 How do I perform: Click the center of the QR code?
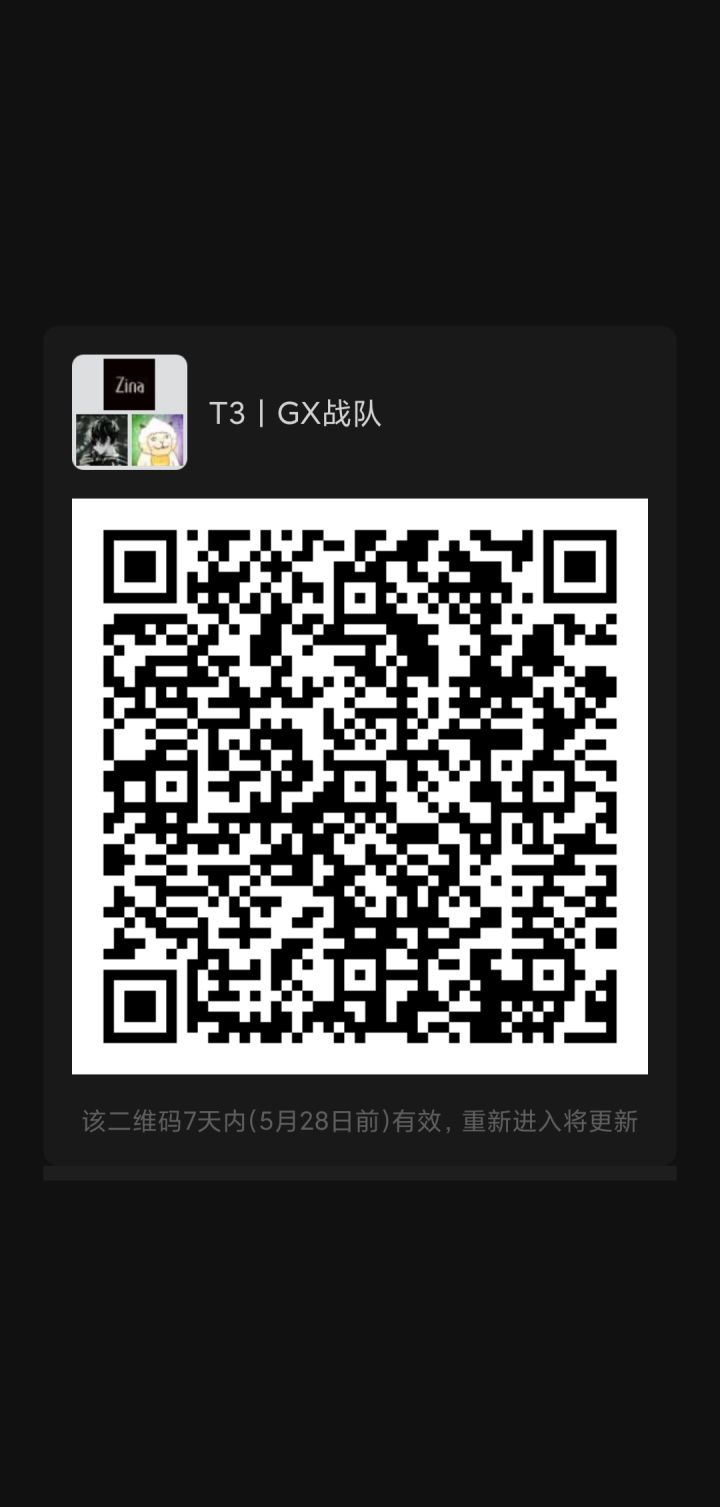pyautogui.click(x=359, y=785)
